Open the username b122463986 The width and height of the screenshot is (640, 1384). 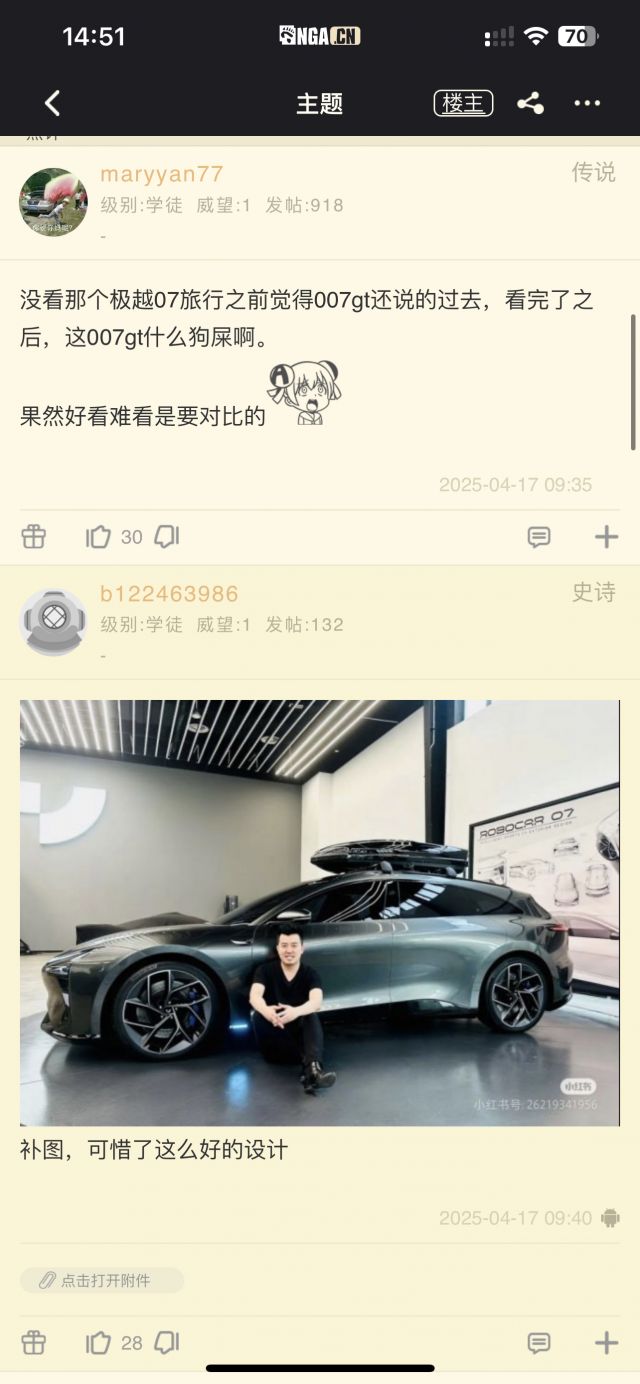[x=169, y=594]
